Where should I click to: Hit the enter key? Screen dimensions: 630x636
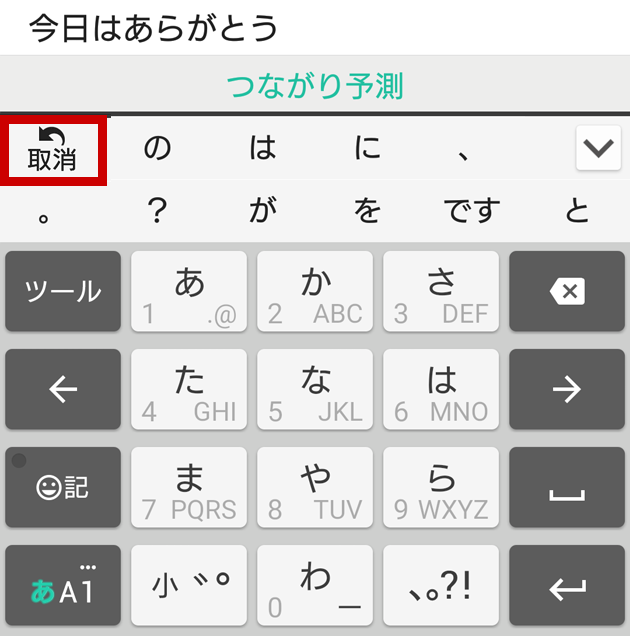(567, 585)
